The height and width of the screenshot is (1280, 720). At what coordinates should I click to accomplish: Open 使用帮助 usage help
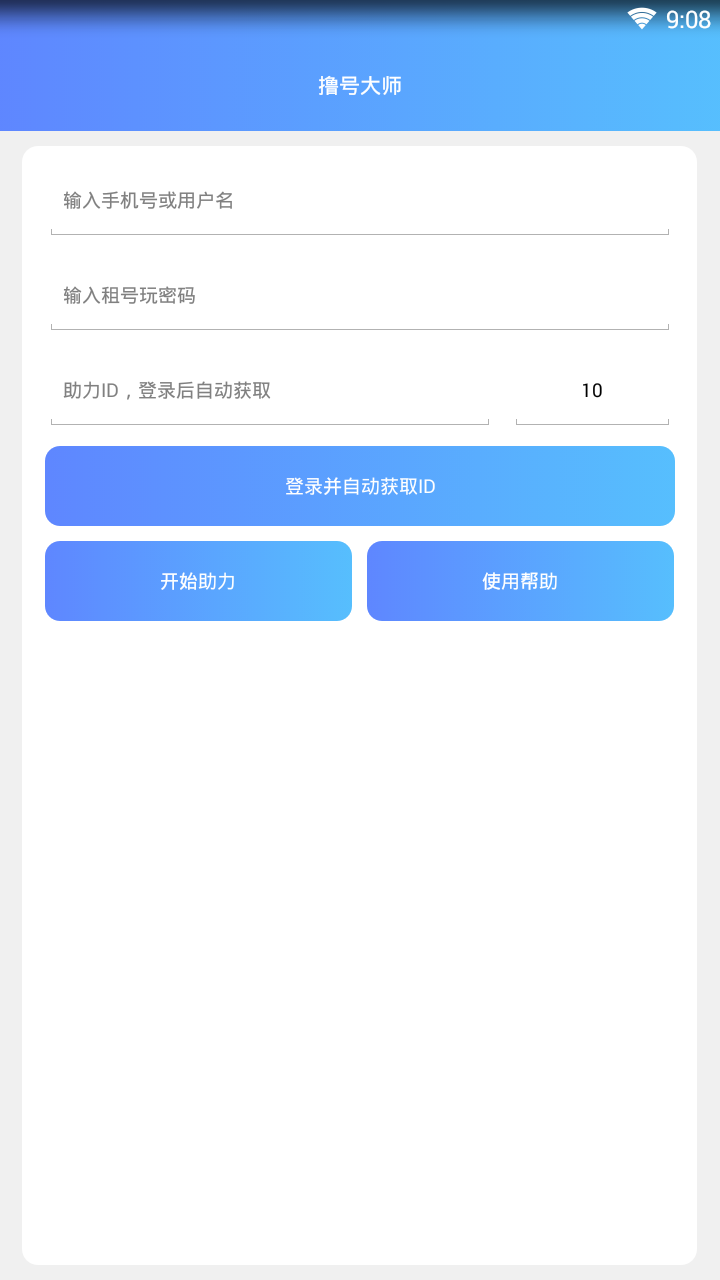(520, 581)
